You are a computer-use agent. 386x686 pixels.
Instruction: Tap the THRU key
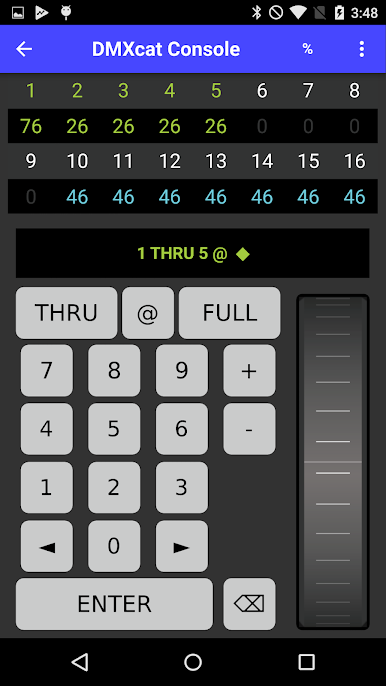[67, 313]
